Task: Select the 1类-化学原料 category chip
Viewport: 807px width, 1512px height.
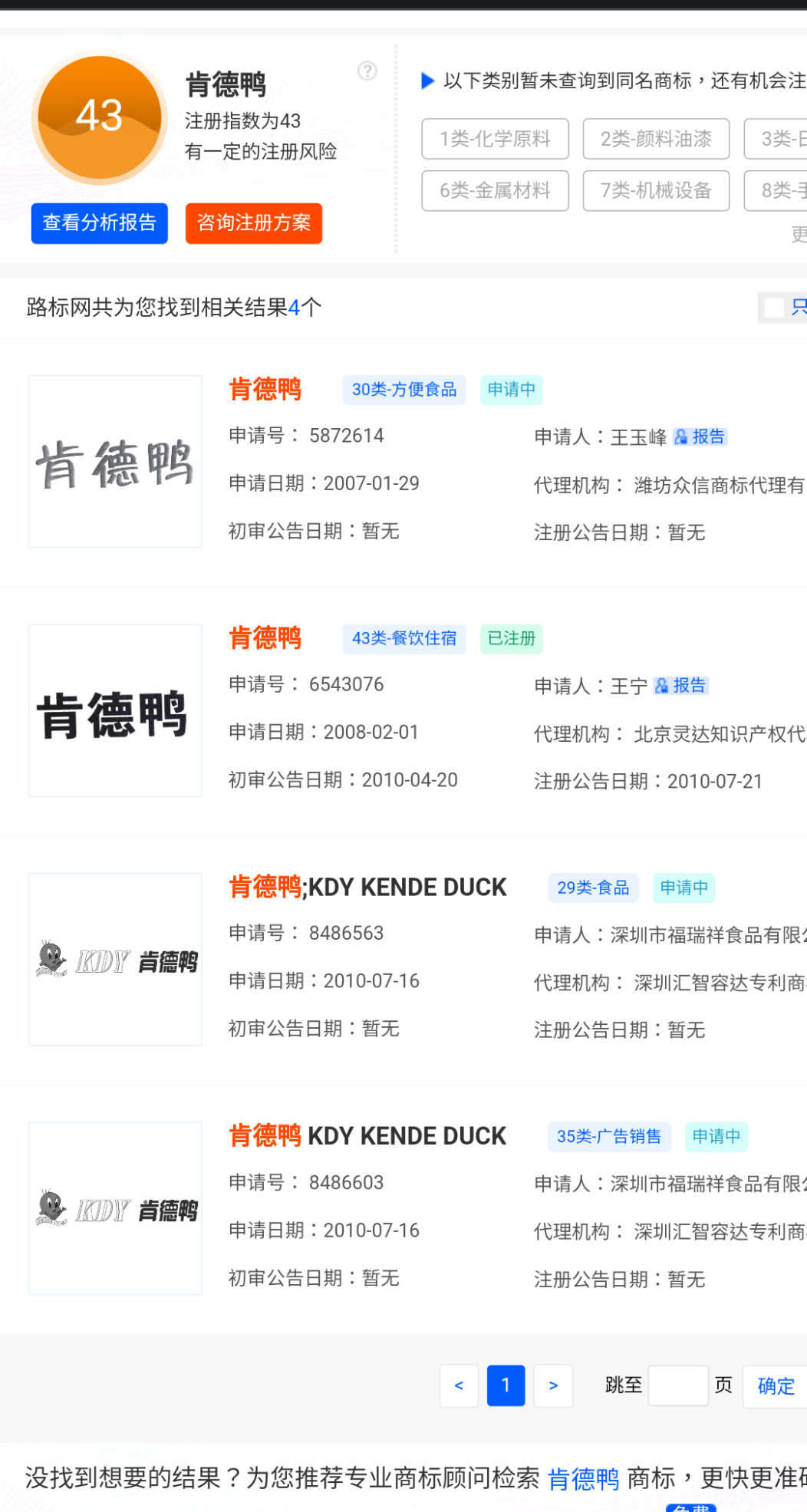Action: [x=495, y=139]
